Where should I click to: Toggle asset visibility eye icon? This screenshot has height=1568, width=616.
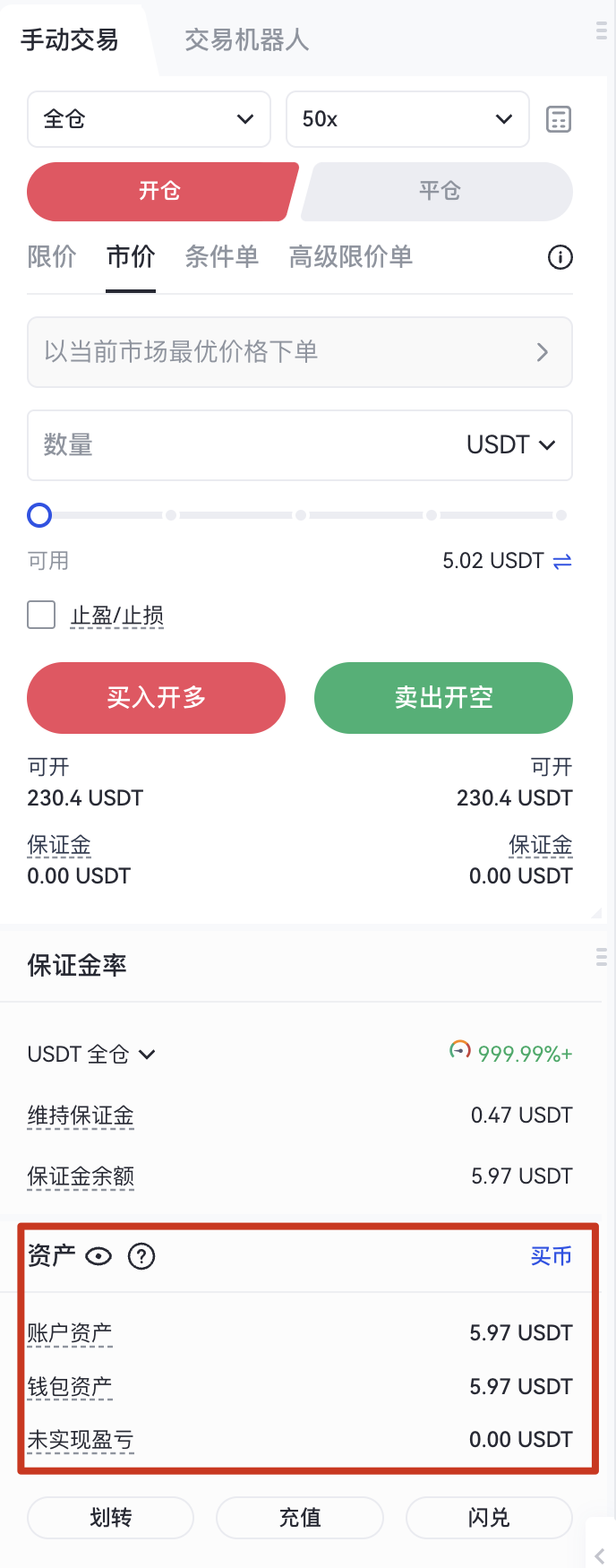point(98,1256)
